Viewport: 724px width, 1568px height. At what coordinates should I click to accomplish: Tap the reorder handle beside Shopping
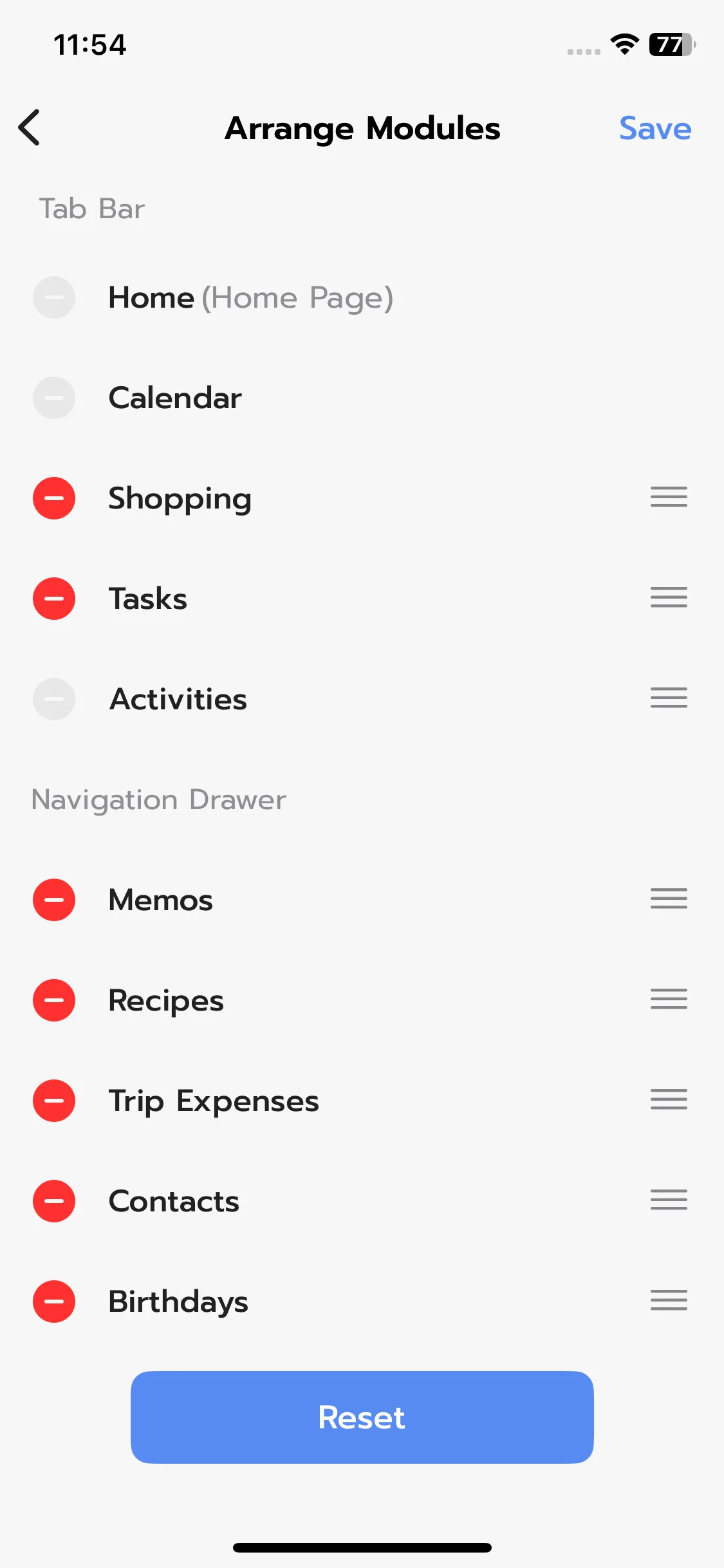click(669, 498)
